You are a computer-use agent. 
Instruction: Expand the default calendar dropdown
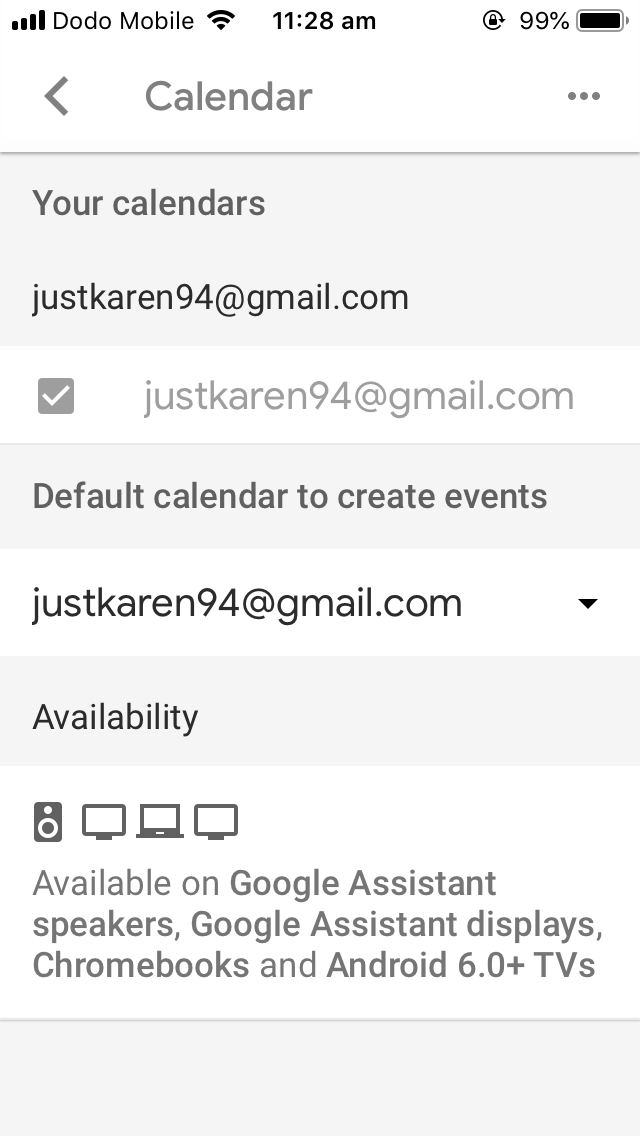[320, 603]
